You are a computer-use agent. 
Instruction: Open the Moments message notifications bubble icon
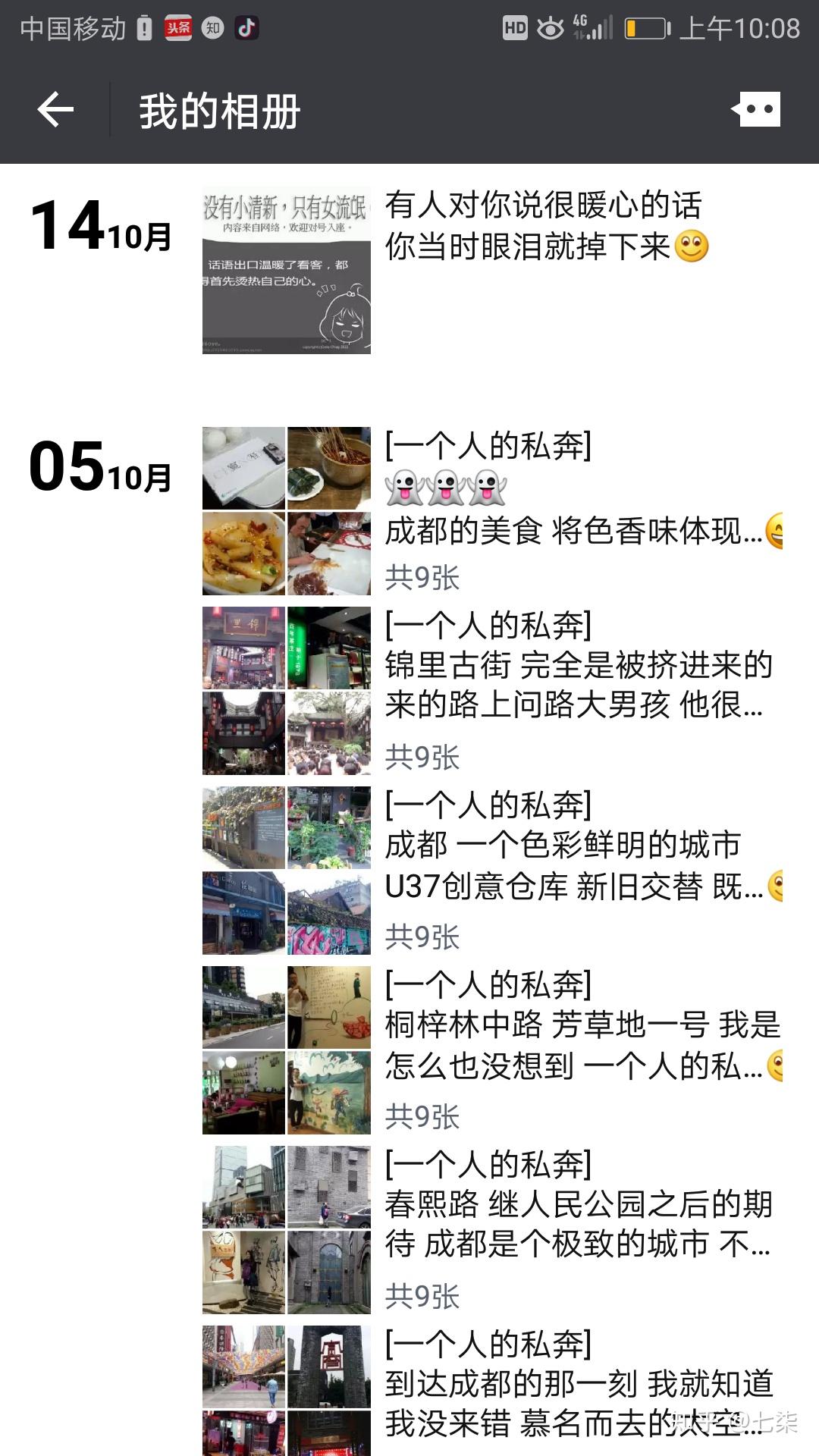756,109
